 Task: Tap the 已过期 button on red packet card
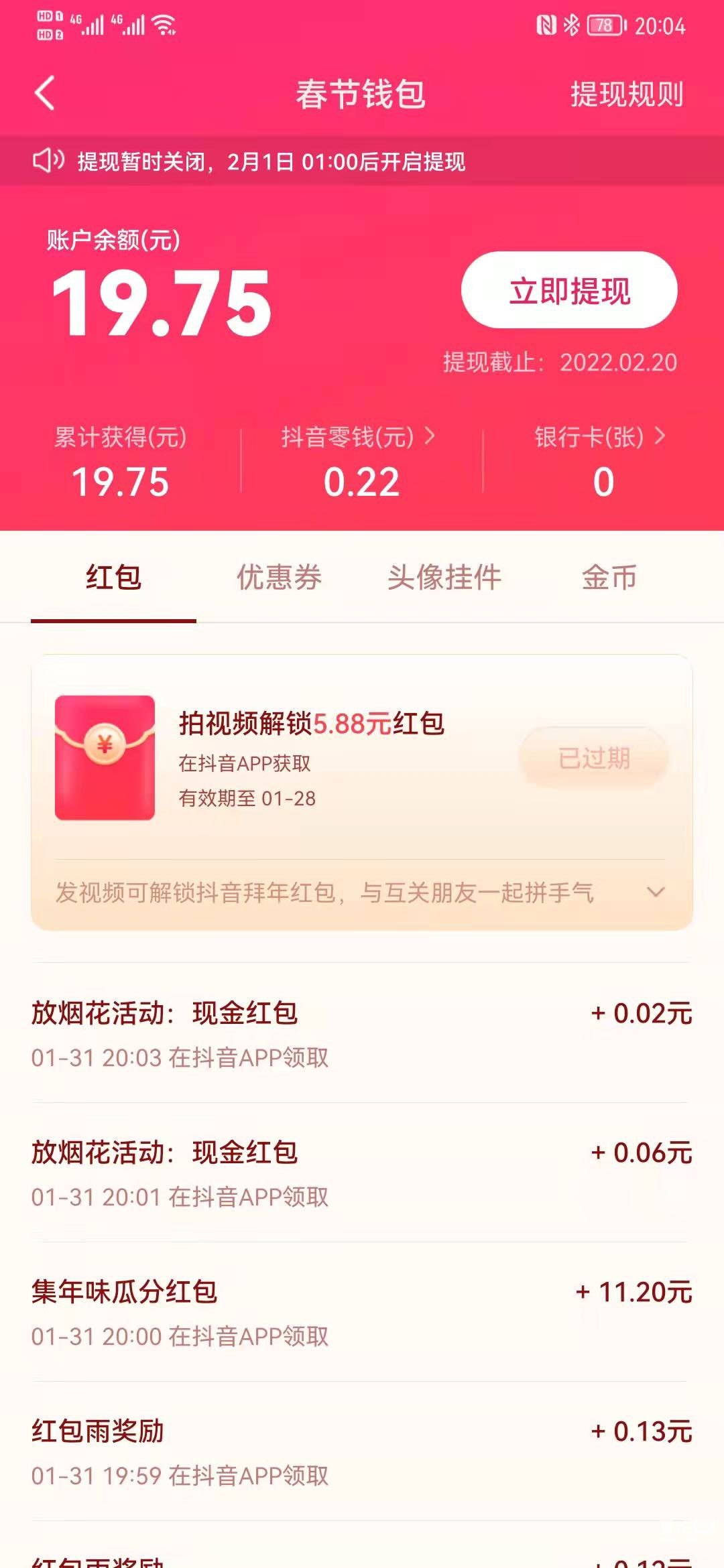[x=594, y=758]
